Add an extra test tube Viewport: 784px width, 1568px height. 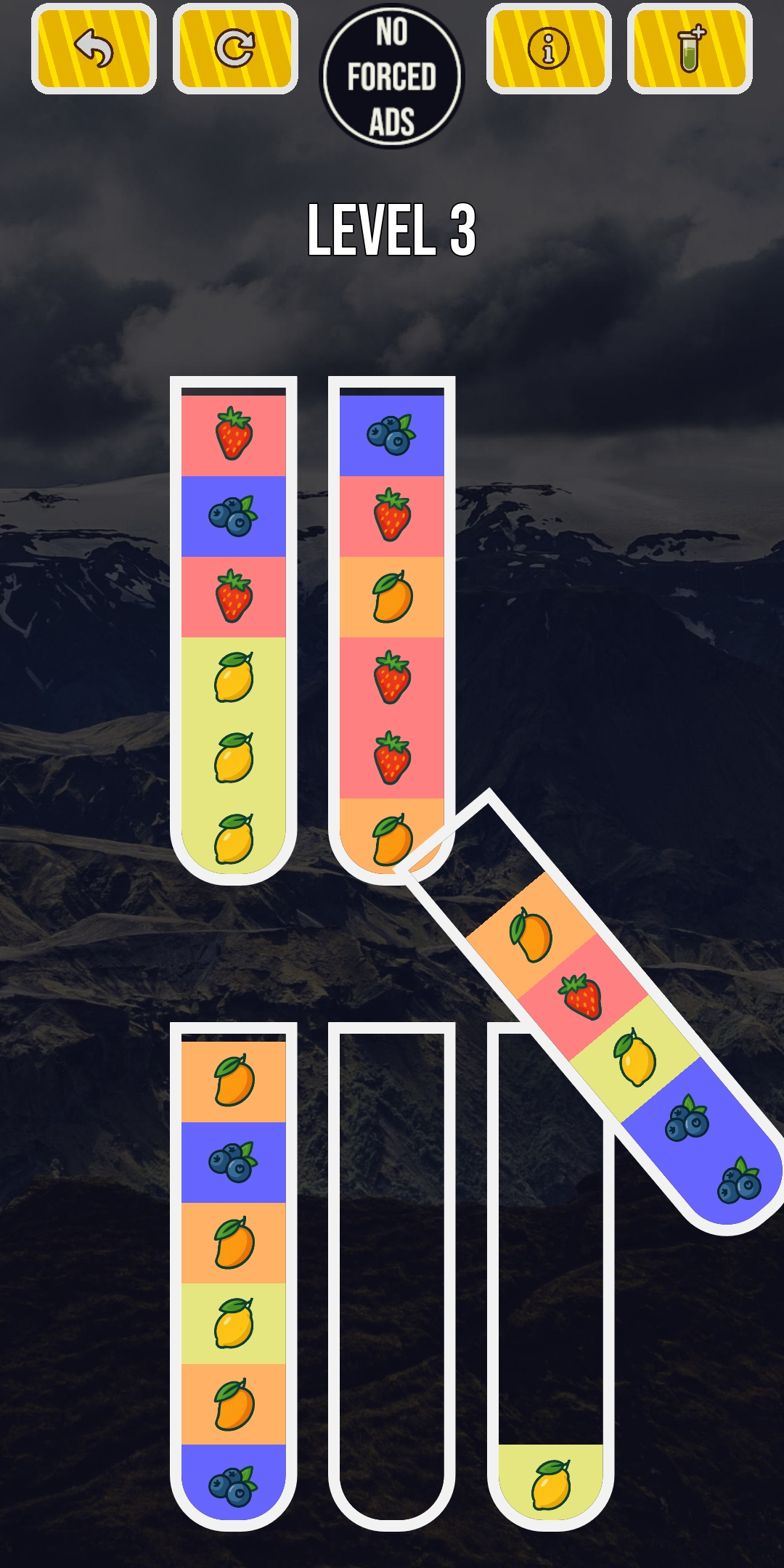click(x=690, y=49)
